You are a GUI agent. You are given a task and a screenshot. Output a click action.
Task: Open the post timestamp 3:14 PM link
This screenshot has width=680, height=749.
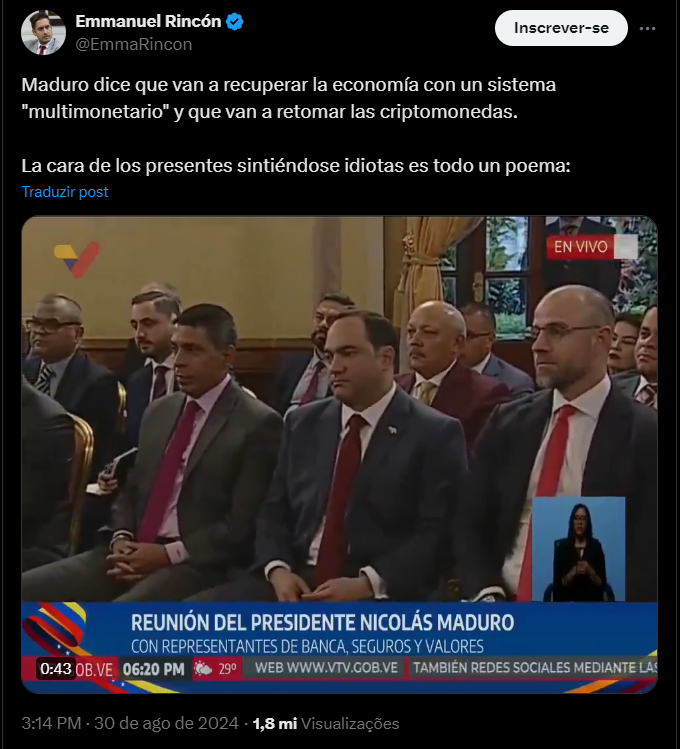coord(50,723)
